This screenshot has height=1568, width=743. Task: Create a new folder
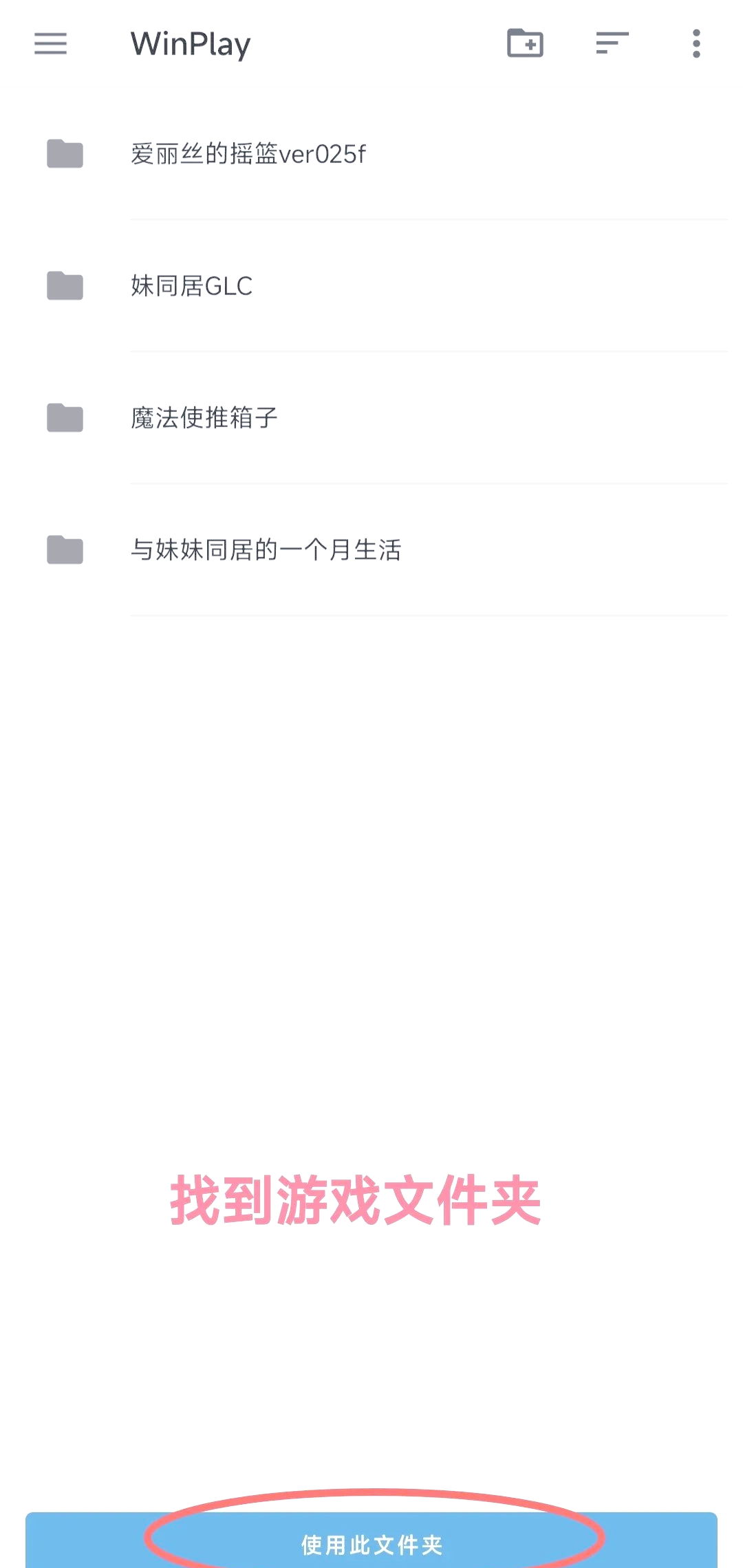coord(525,43)
